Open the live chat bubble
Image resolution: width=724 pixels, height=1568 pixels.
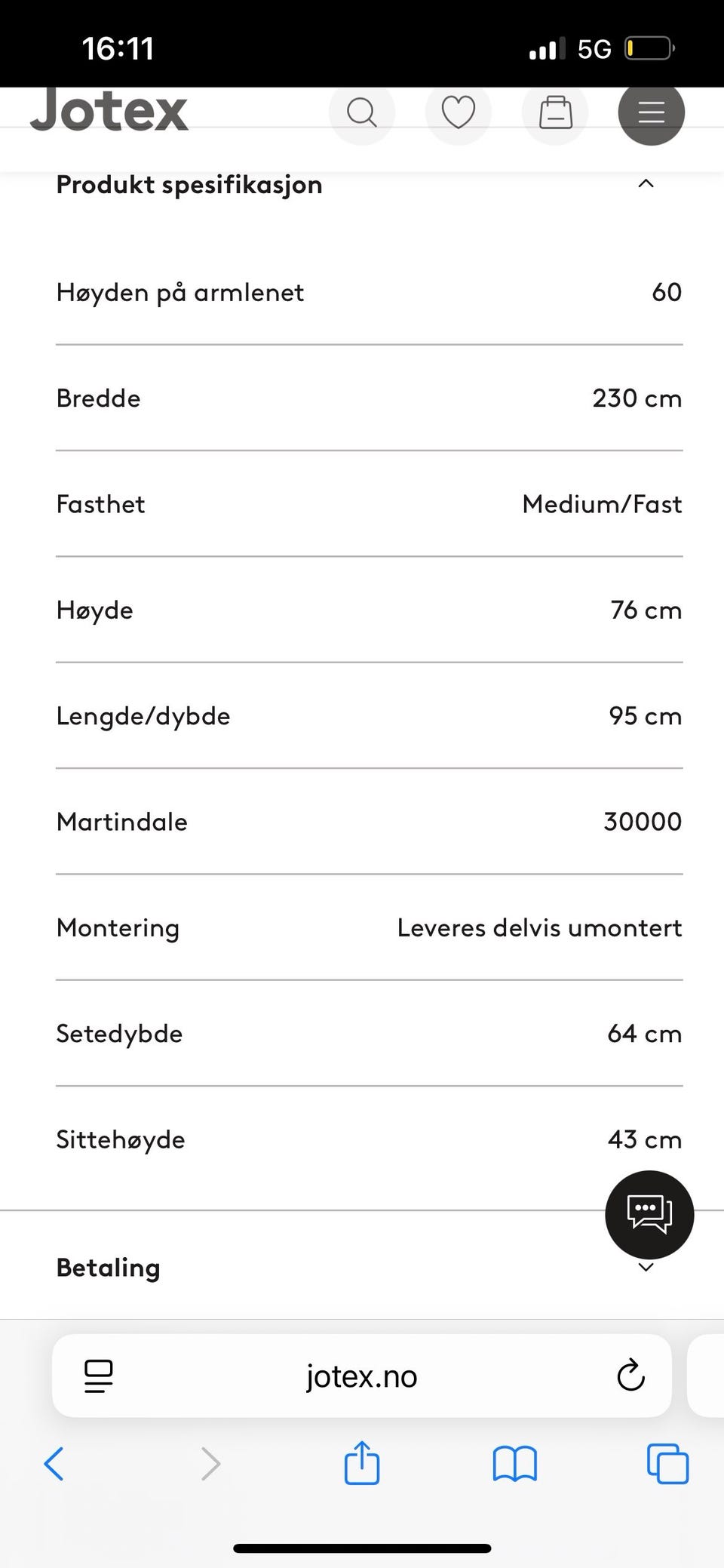(649, 1214)
